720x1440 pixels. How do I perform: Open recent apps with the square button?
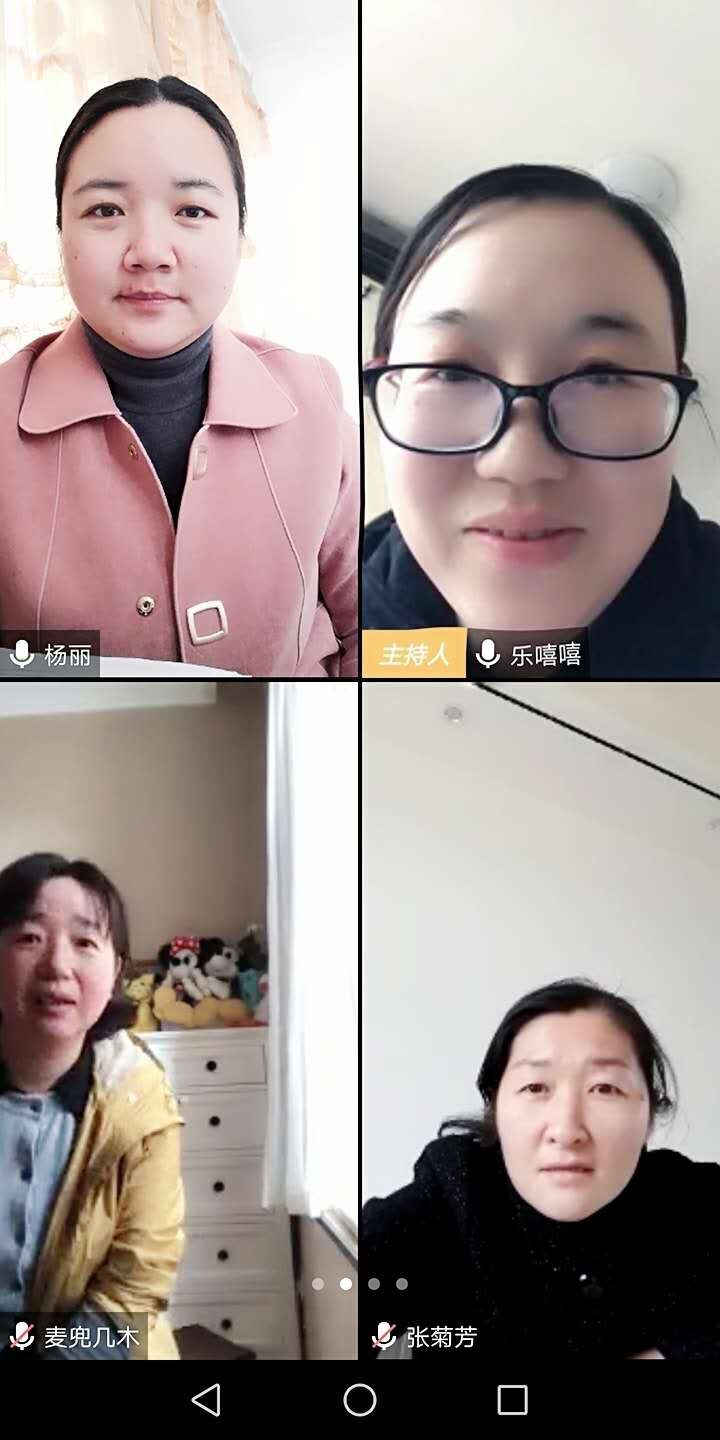coord(512,1400)
